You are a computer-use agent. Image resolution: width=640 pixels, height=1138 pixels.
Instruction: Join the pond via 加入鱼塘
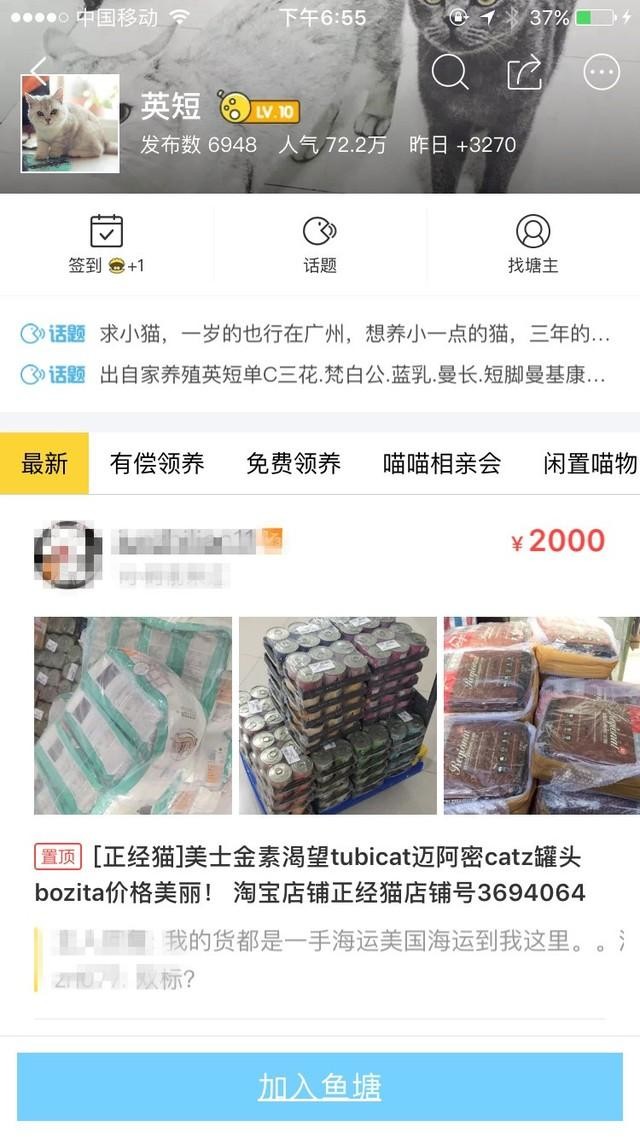tap(320, 1087)
